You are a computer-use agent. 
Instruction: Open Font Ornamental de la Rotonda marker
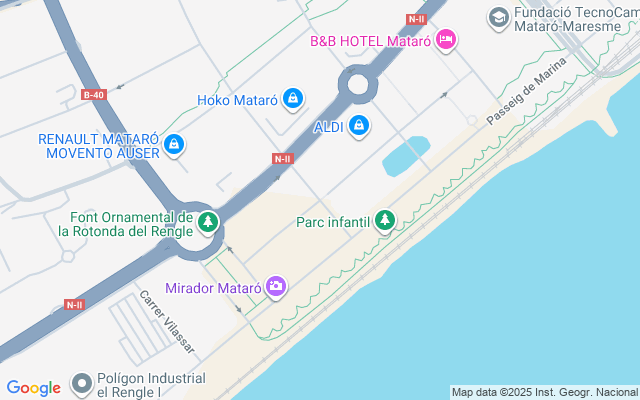click(x=207, y=222)
